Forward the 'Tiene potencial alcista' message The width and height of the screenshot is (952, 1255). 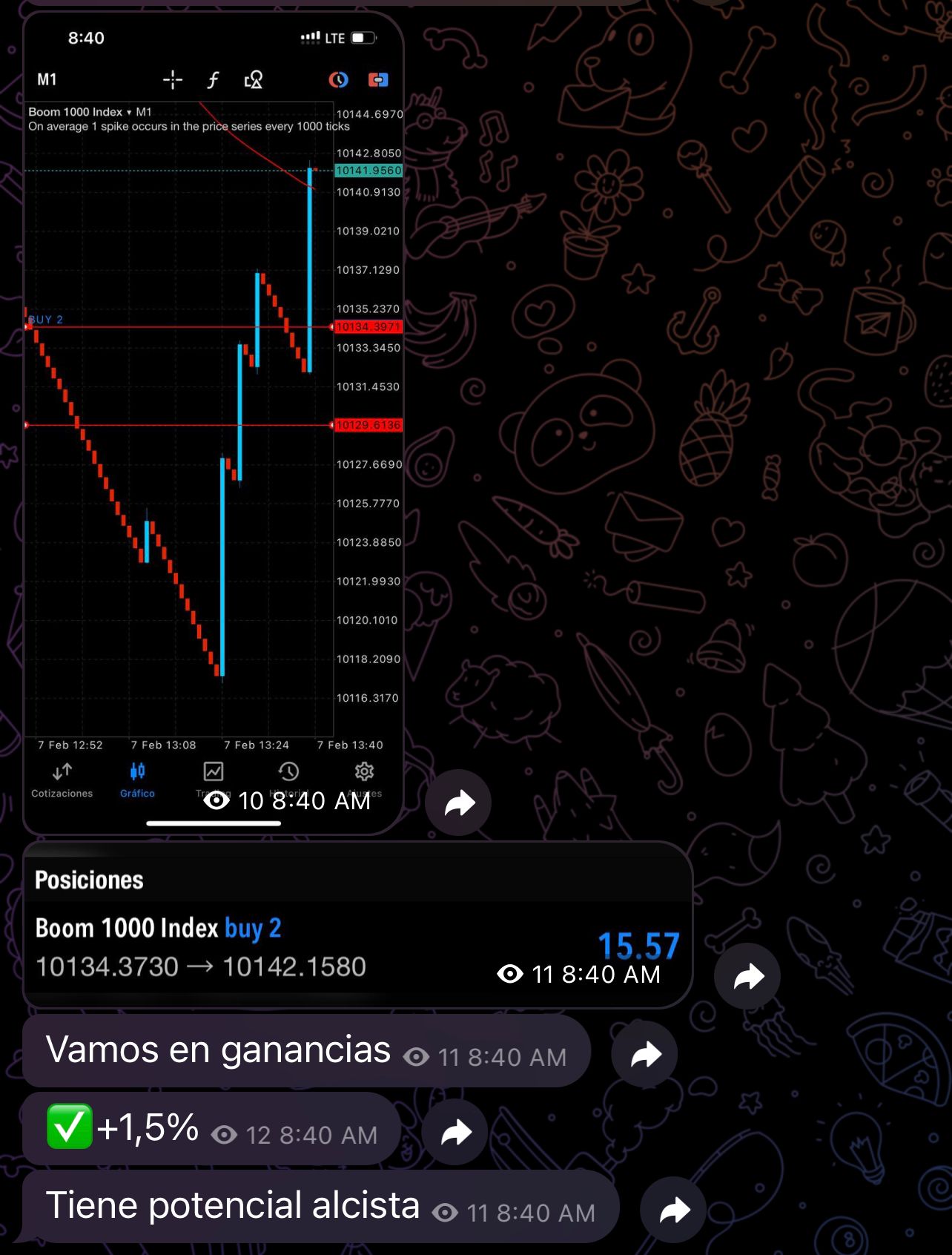[673, 1210]
